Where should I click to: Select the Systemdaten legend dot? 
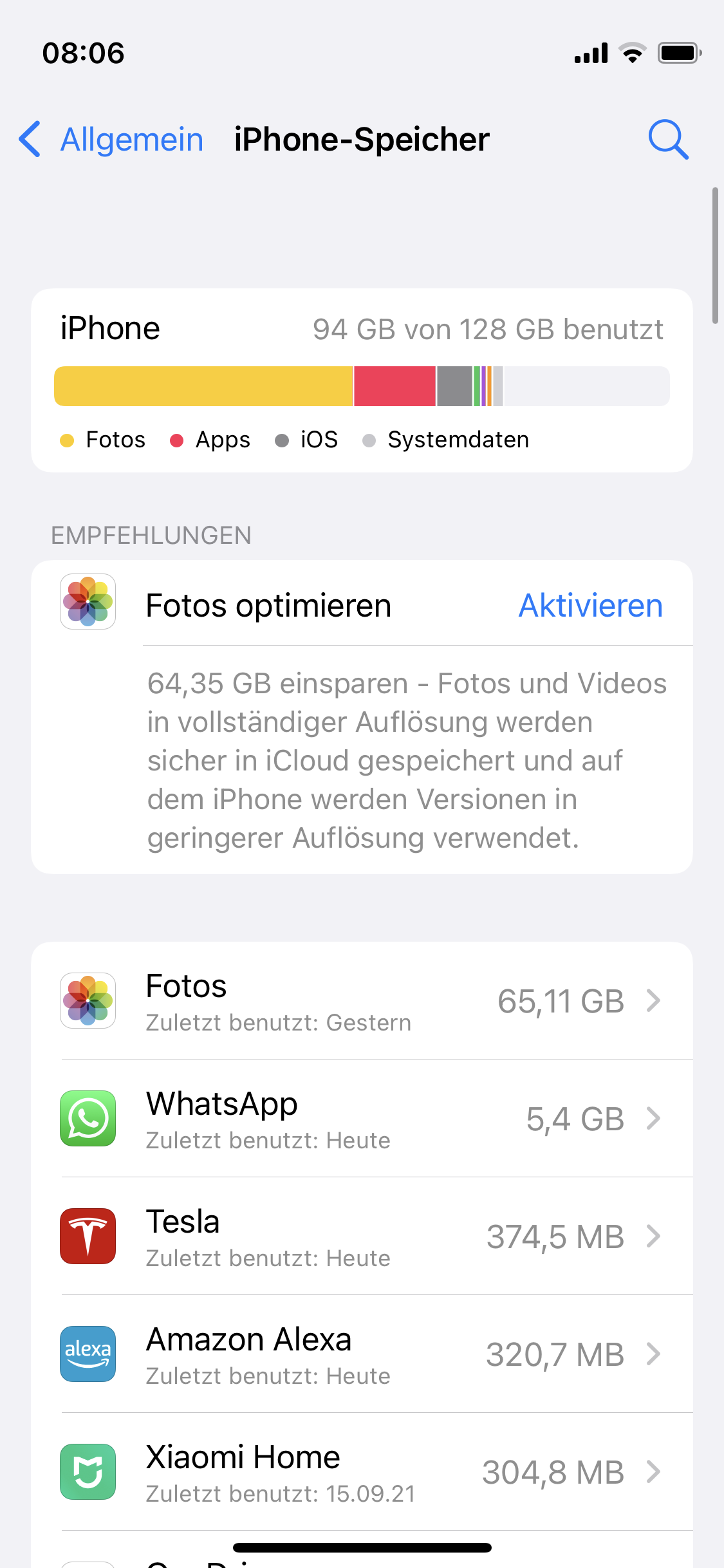369,440
